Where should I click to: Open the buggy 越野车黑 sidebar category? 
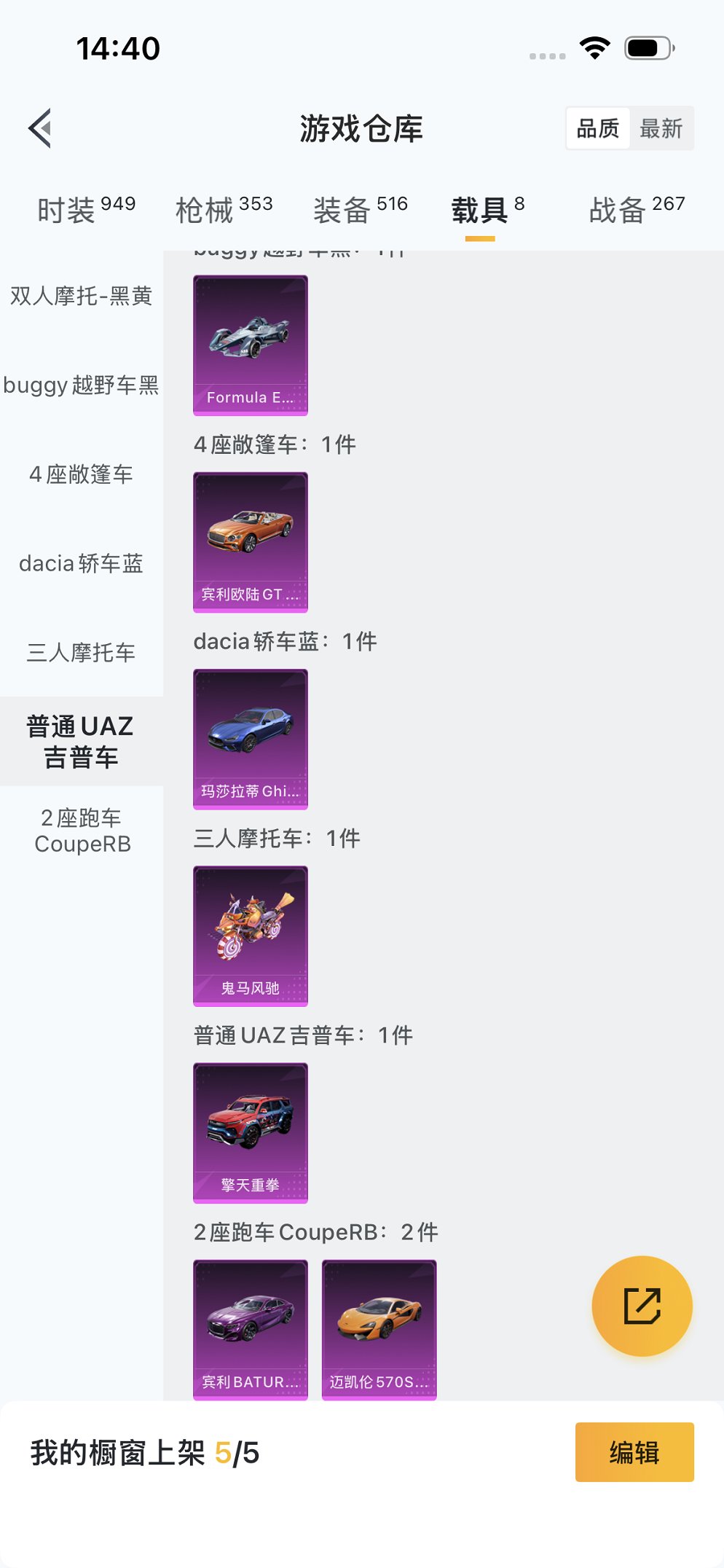82,385
